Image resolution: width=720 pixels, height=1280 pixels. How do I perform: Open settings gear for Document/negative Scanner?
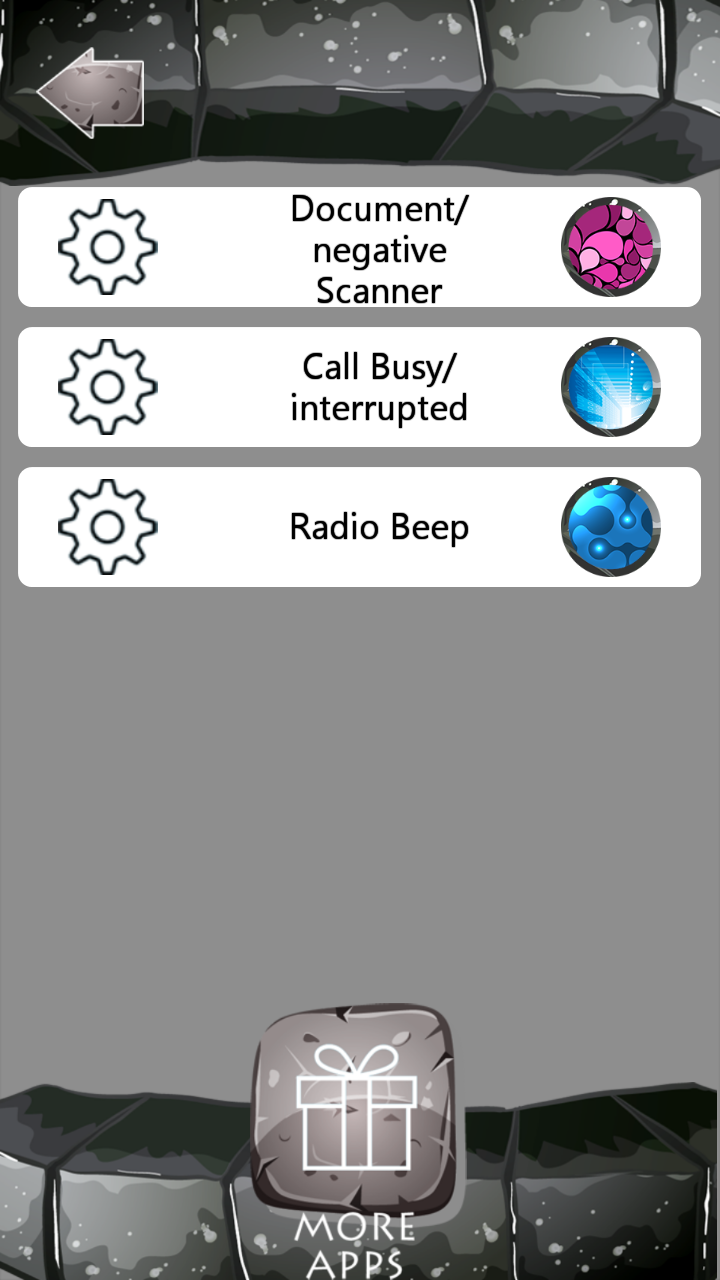pos(108,247)
